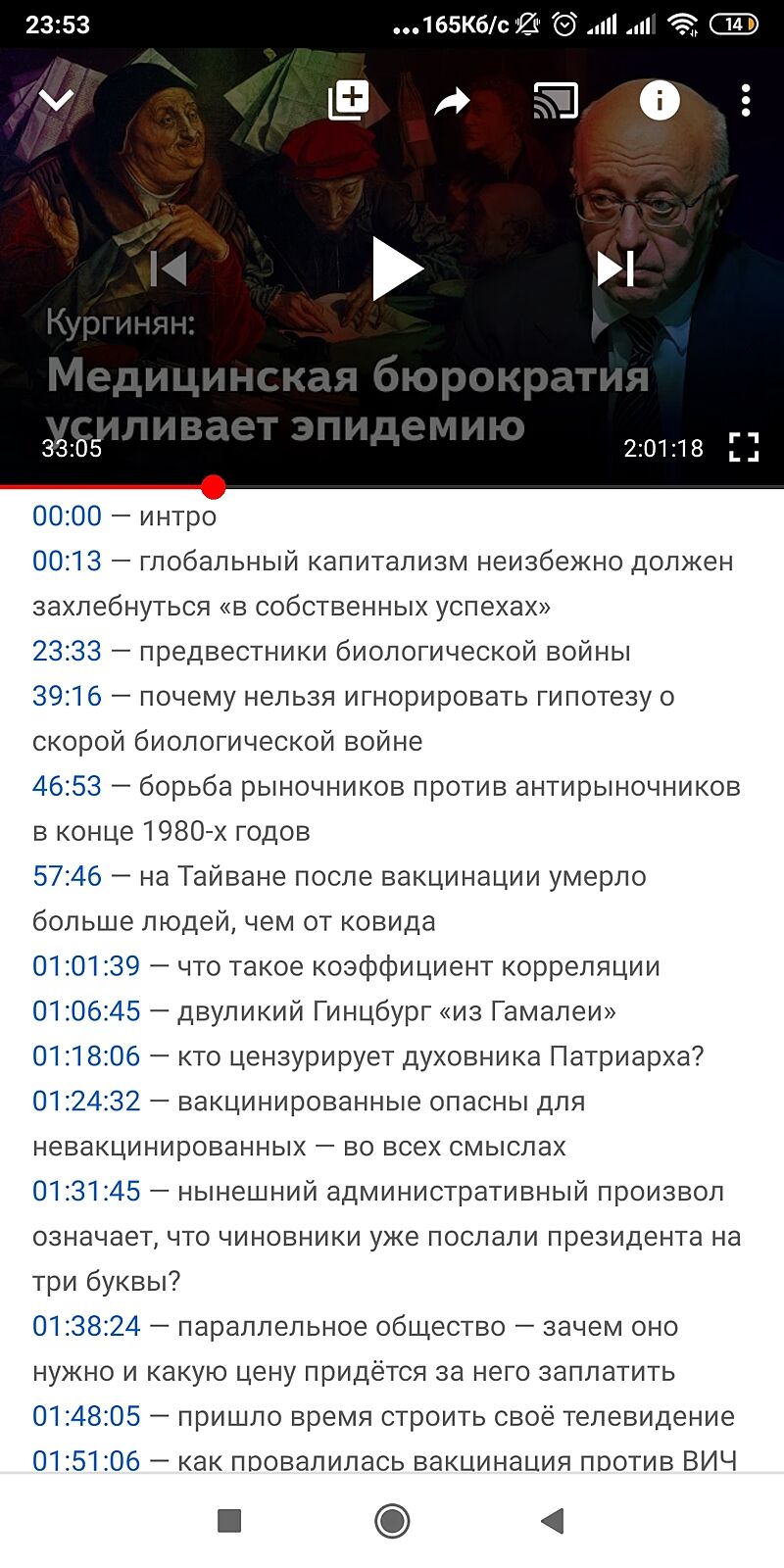
Task: Enter fullscreen mode
Action: tap(744, 448)
